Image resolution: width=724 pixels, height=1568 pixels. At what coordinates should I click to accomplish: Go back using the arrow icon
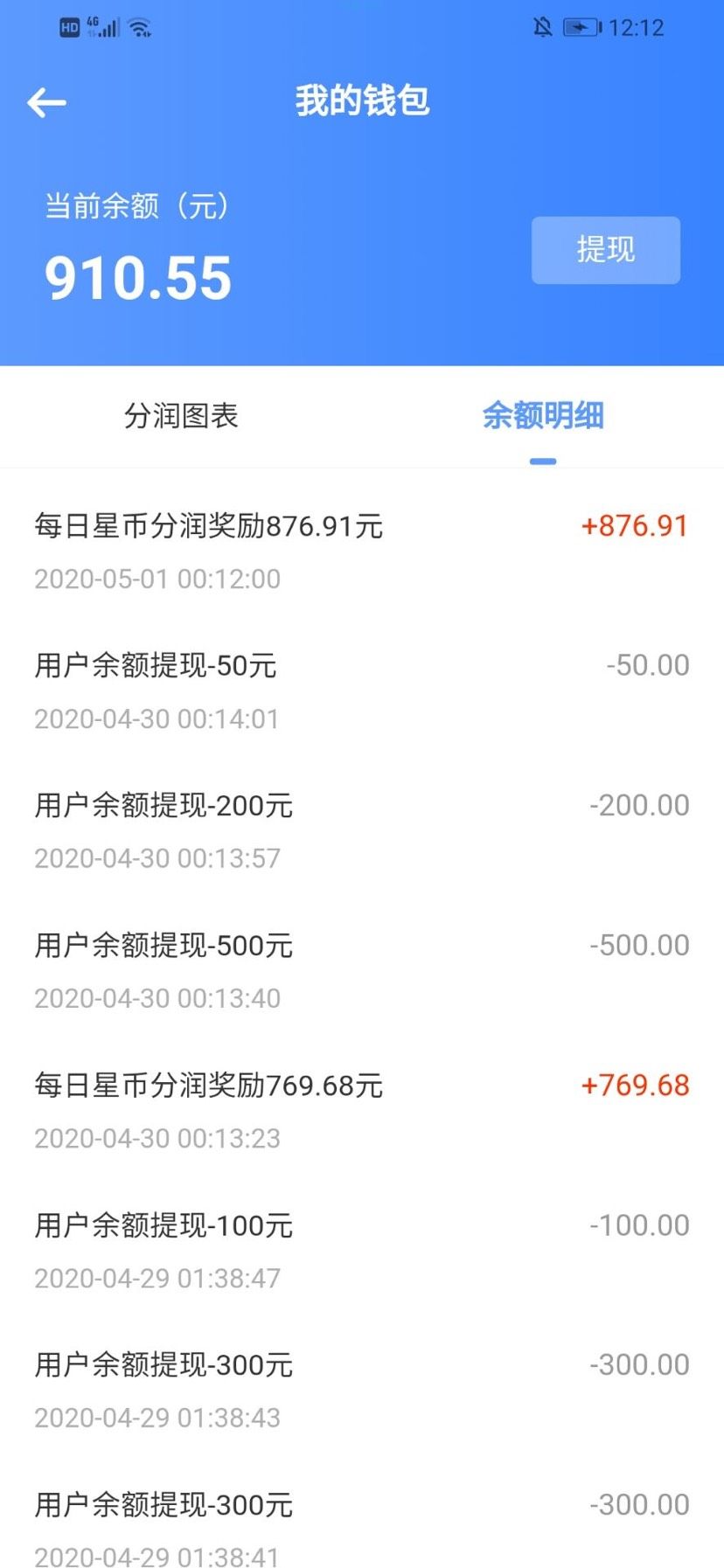pyautogui.click(x=47, y=103)
